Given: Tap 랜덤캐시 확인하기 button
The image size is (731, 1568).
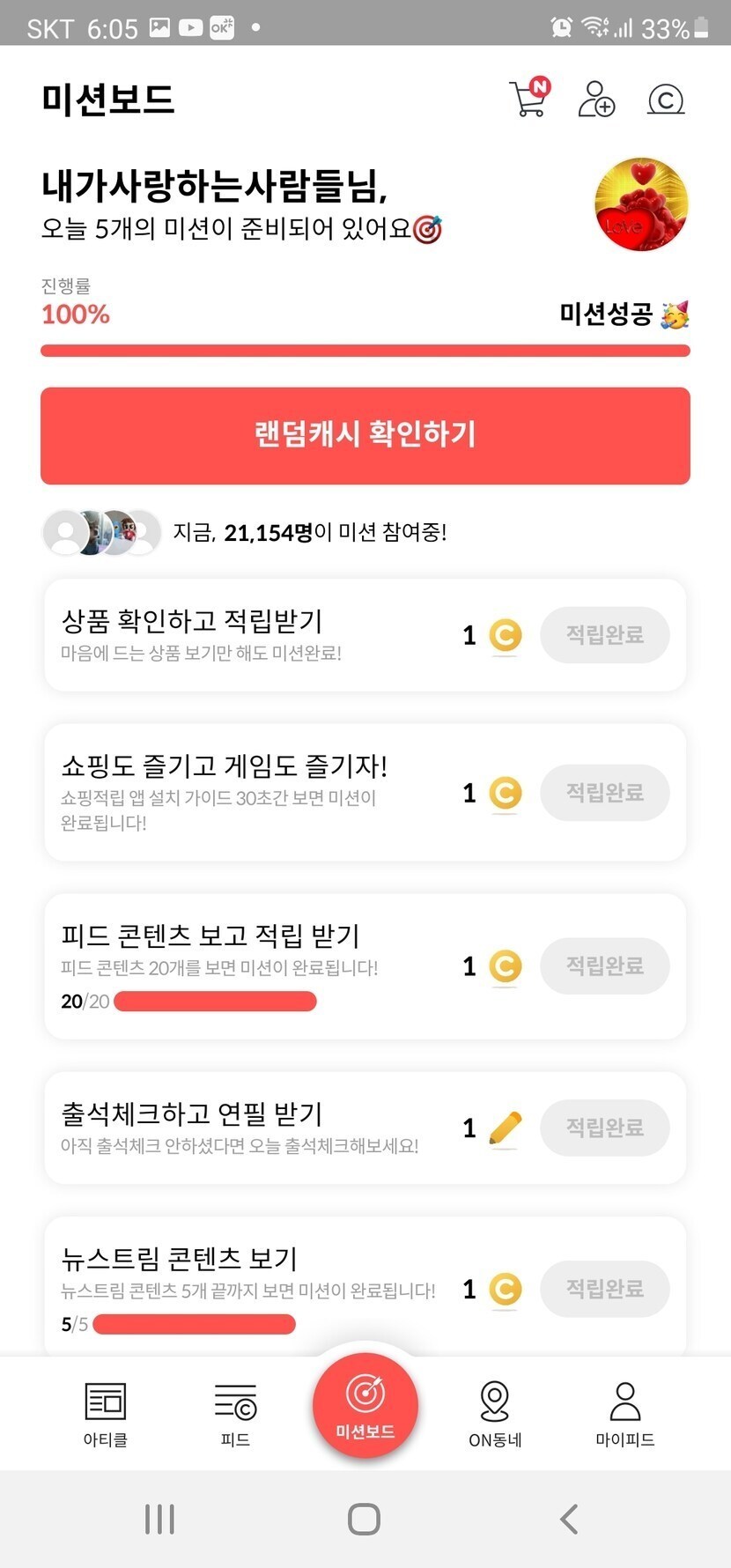Looking at the screenshot, I should (x=365, y=435).
